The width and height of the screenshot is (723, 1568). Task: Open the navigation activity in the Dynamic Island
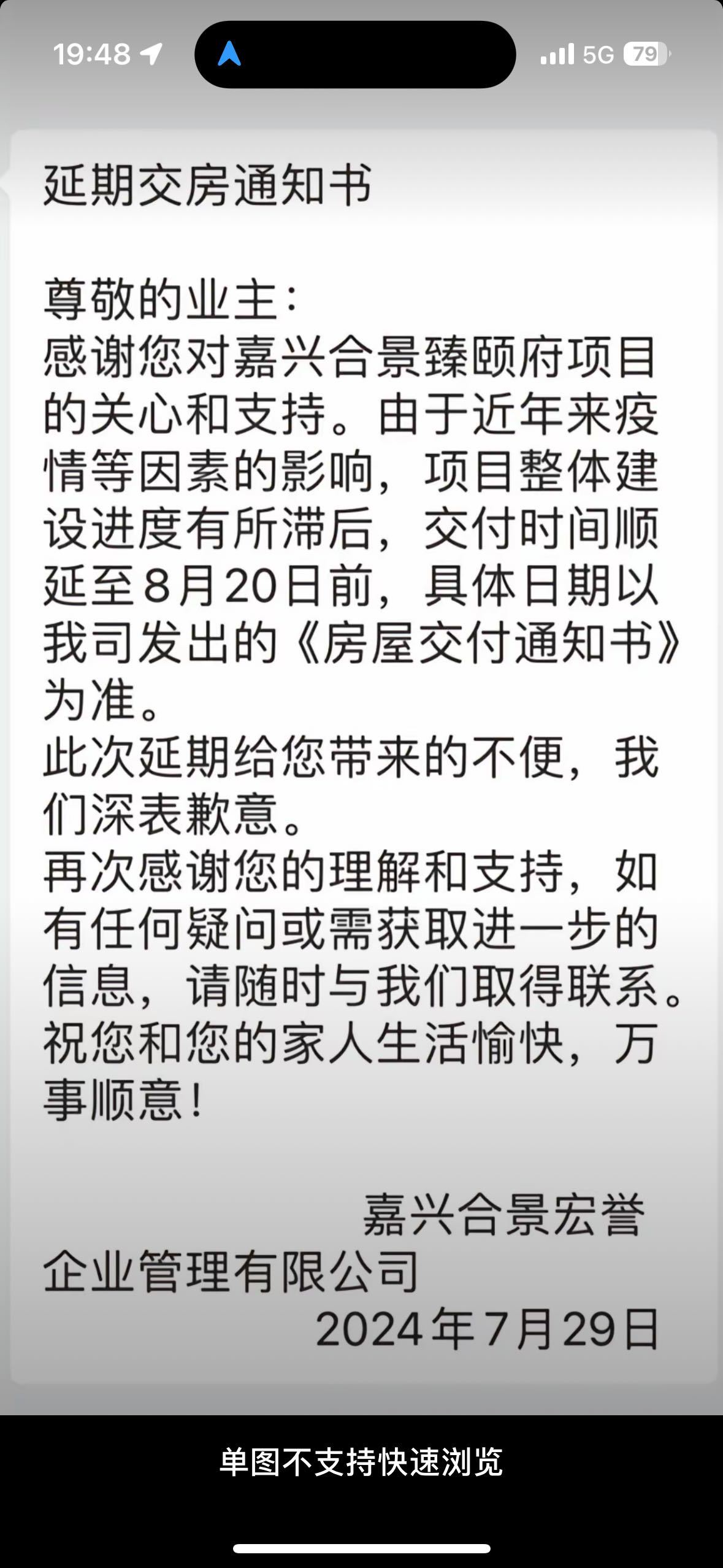229,54
